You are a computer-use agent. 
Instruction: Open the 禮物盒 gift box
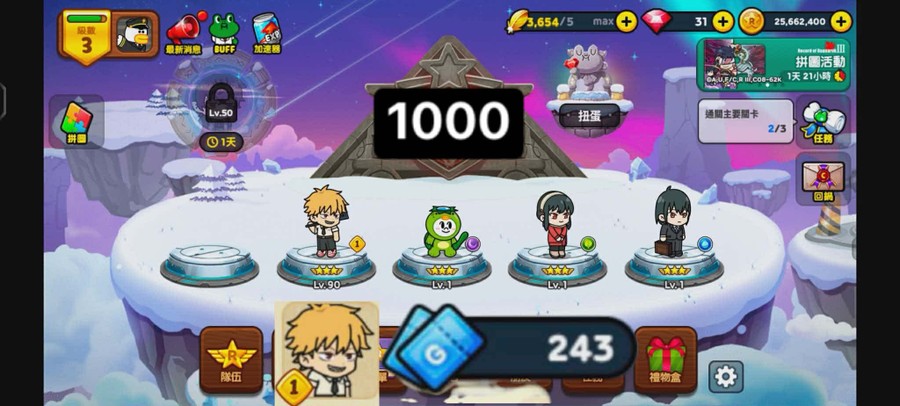pyautogui.click(x=665, y=360)
